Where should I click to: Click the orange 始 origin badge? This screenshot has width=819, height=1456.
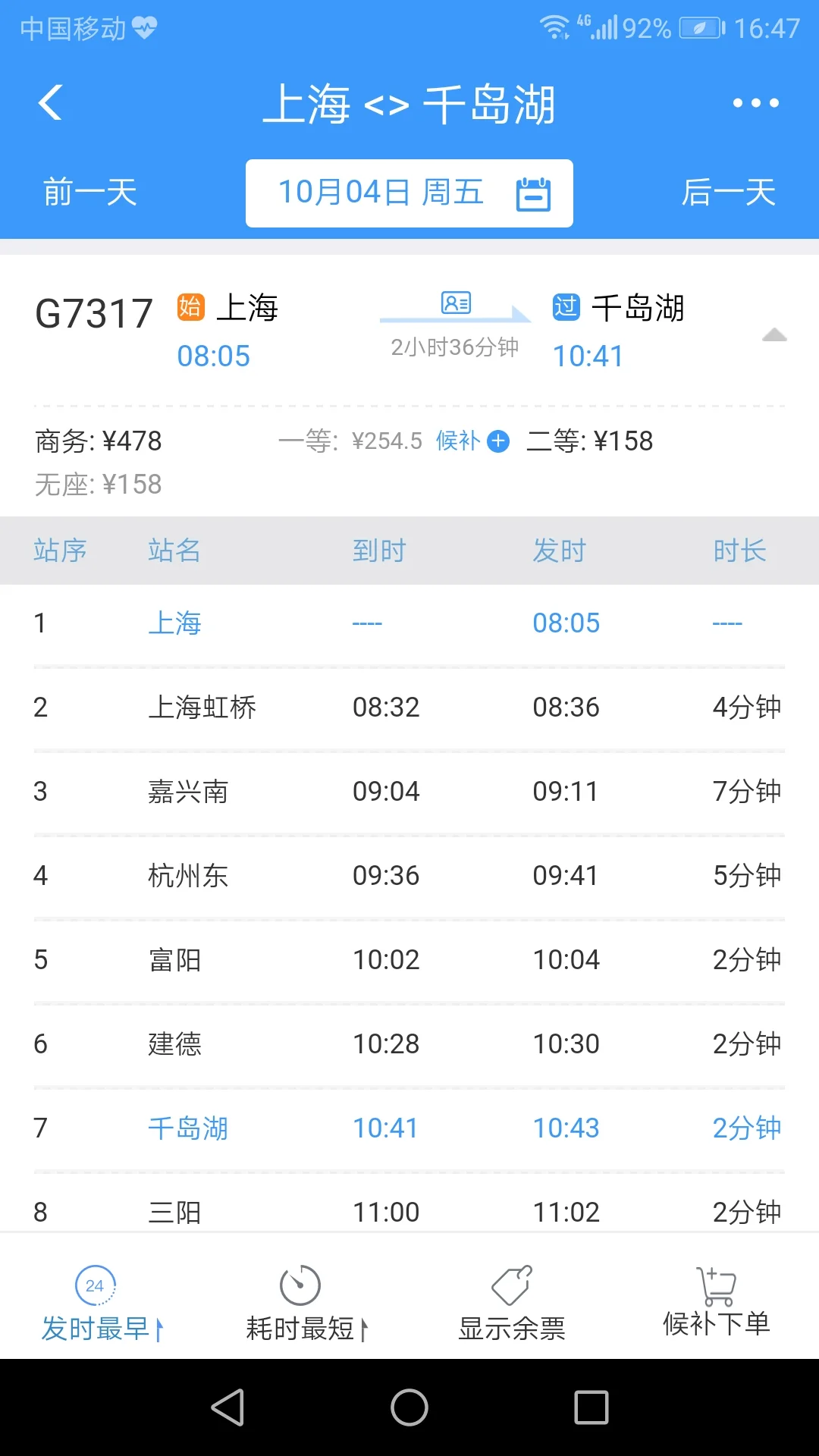coord(190,308)
